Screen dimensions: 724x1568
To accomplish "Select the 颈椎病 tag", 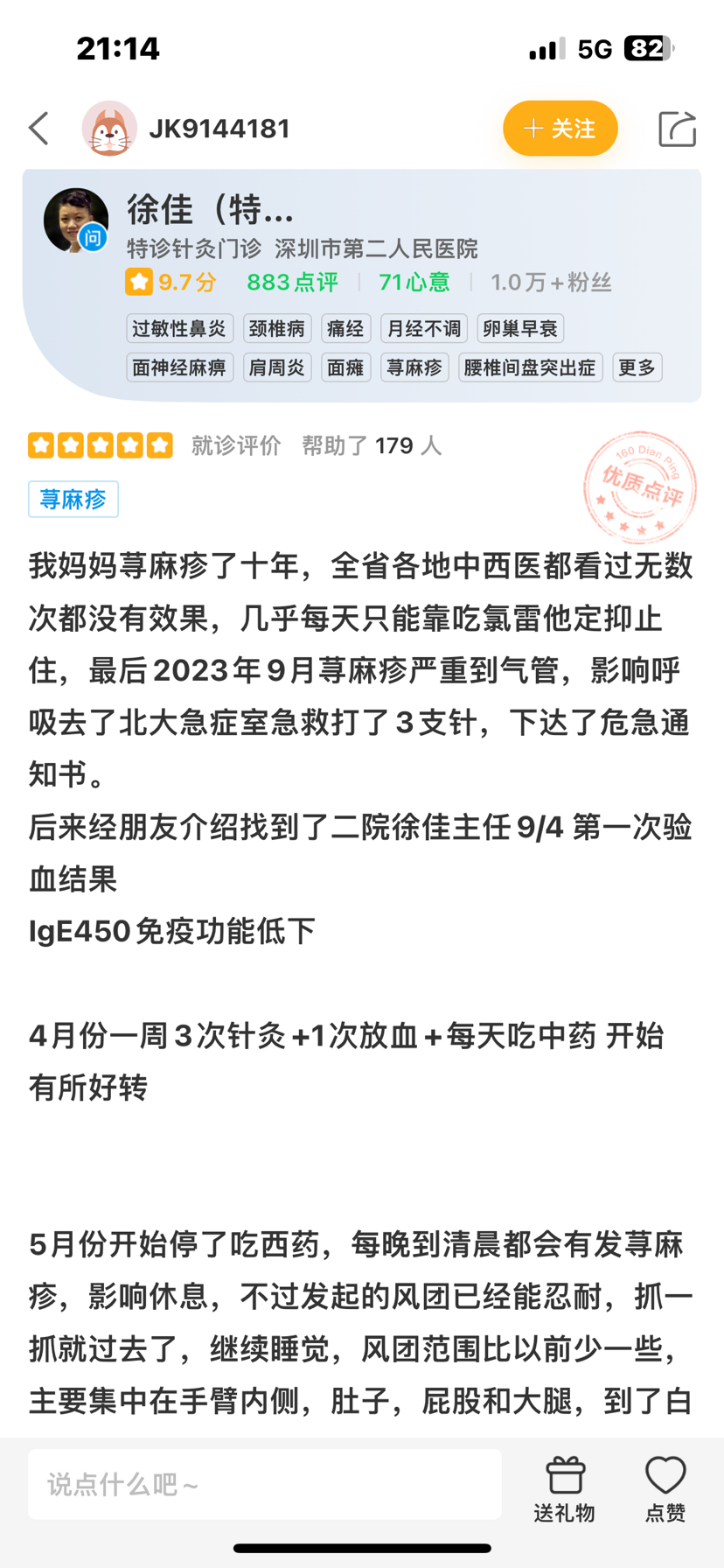I will (x=277, y=329).
